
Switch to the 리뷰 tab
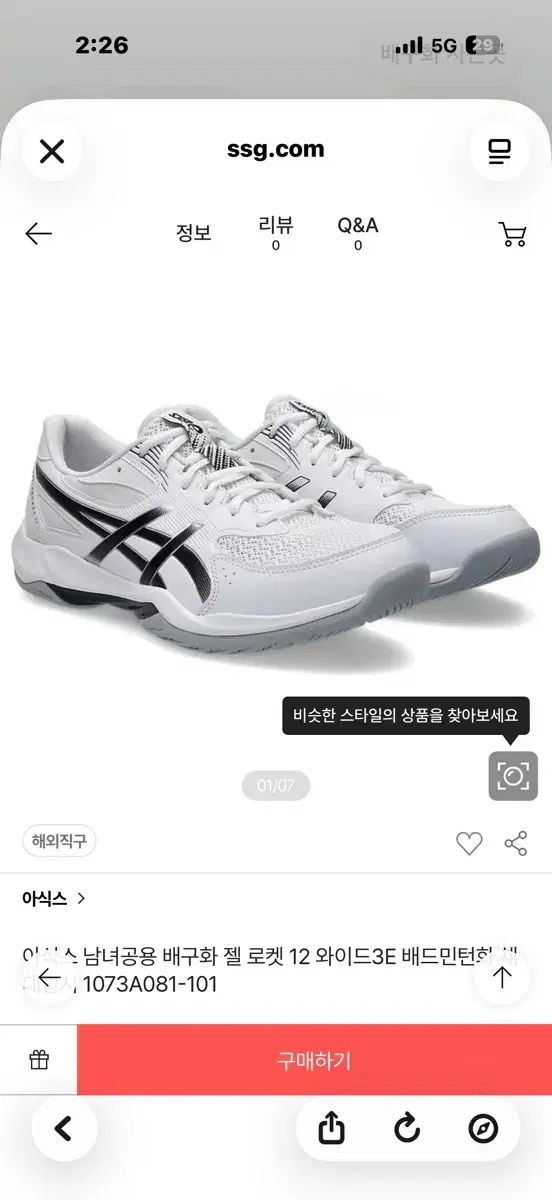pyautogui.click(x=276, y=233)
